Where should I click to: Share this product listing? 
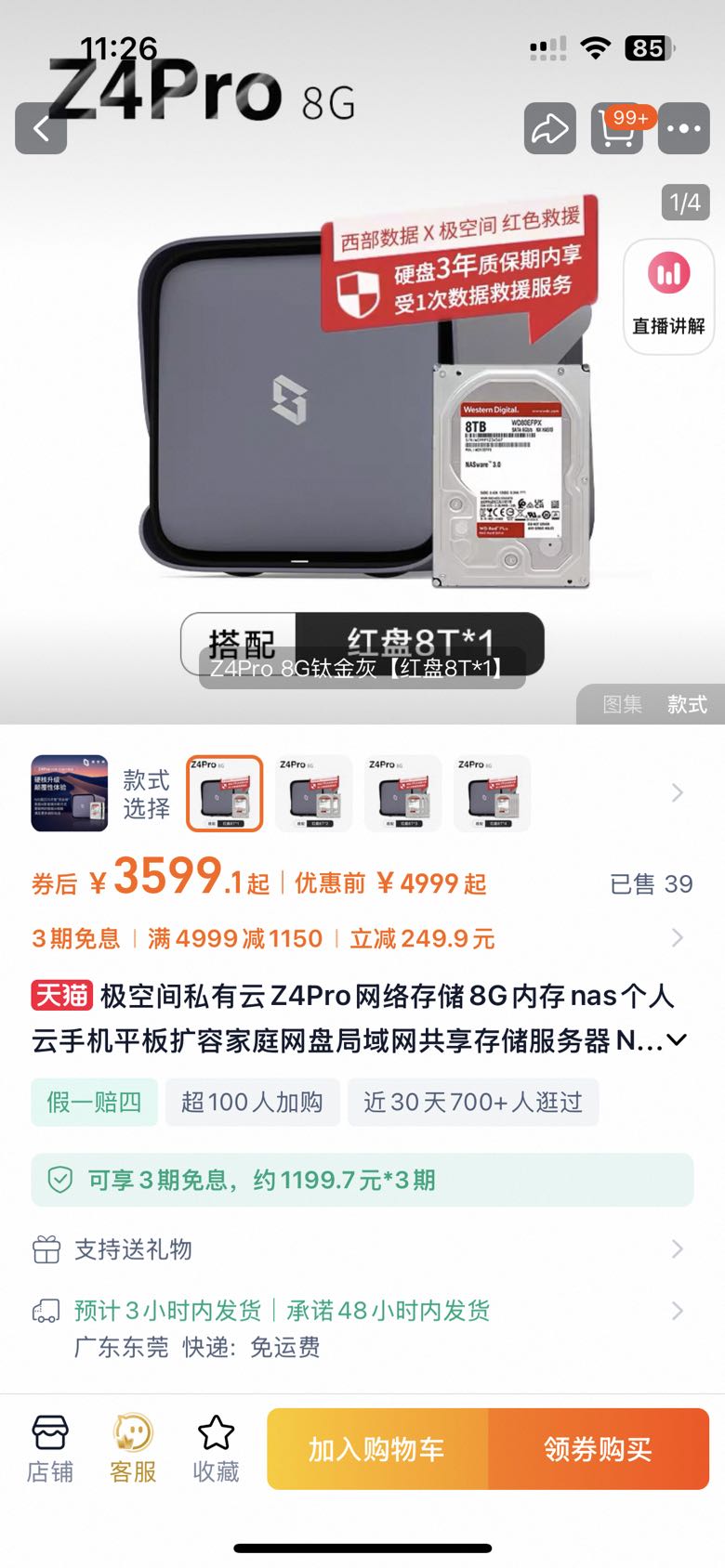[549, 128]
